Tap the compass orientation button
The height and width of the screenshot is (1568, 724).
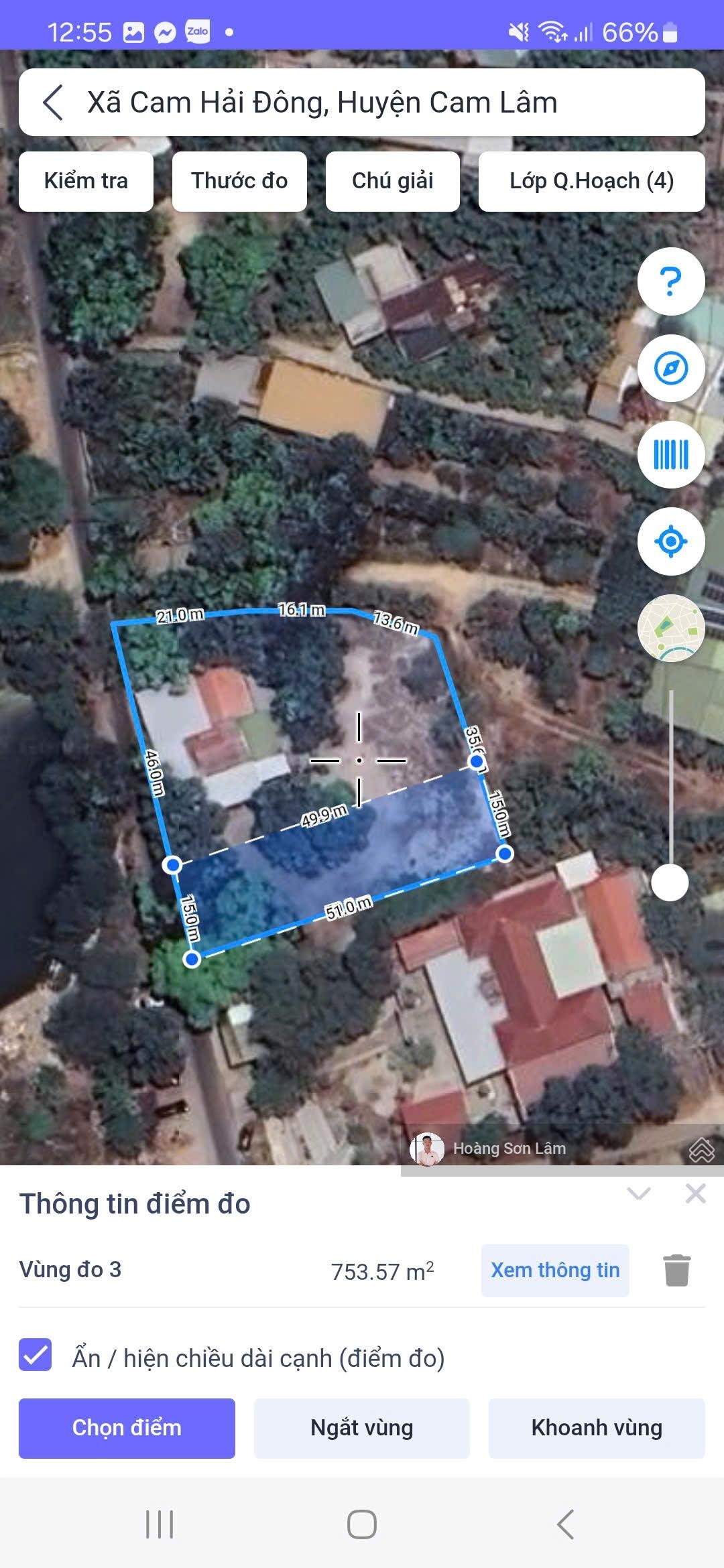[670, 368]
